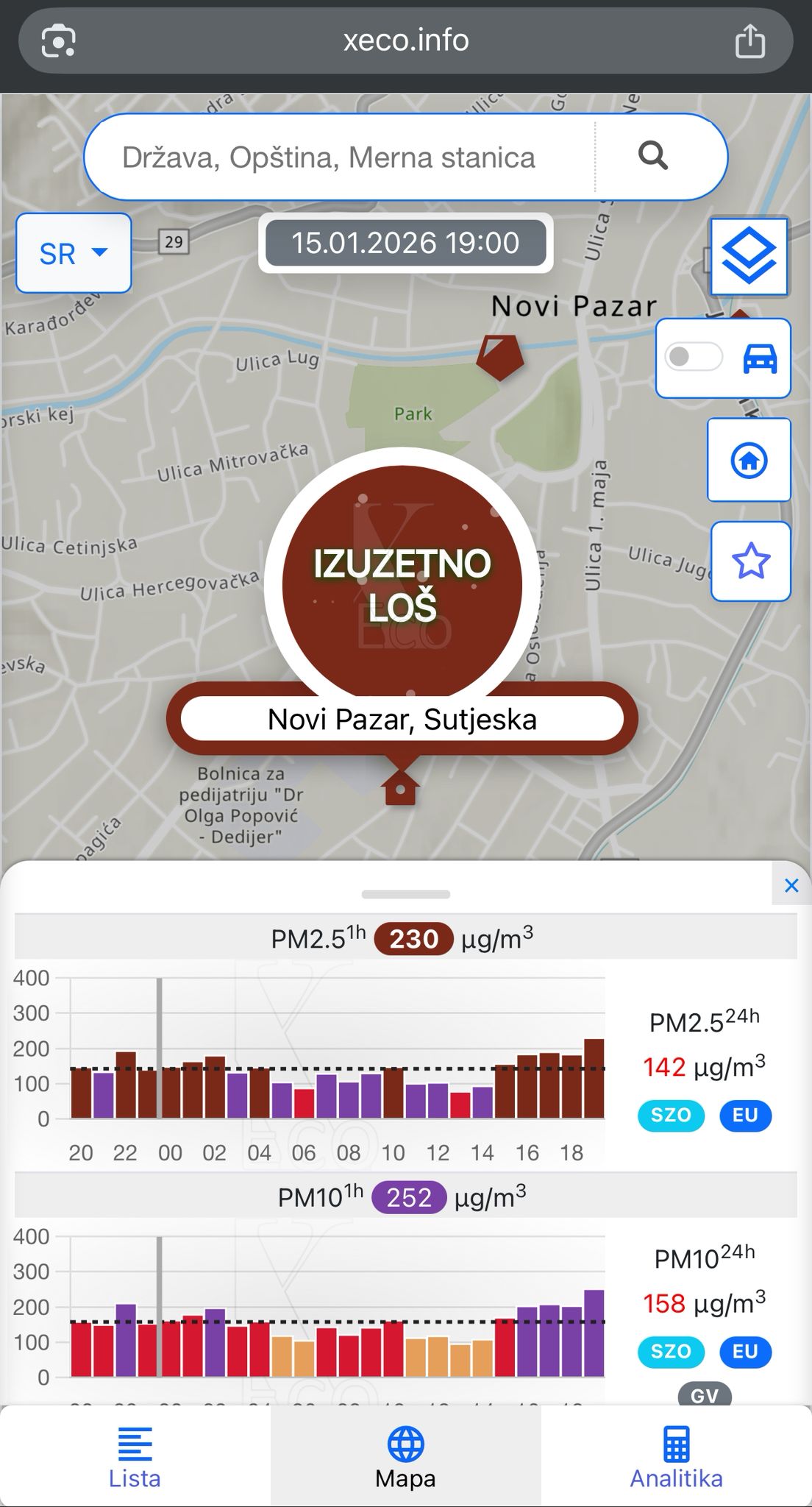Screen dimensions: 812x1507
Task: Toggle the car traffic switch
Action: (x=694, y=358)
